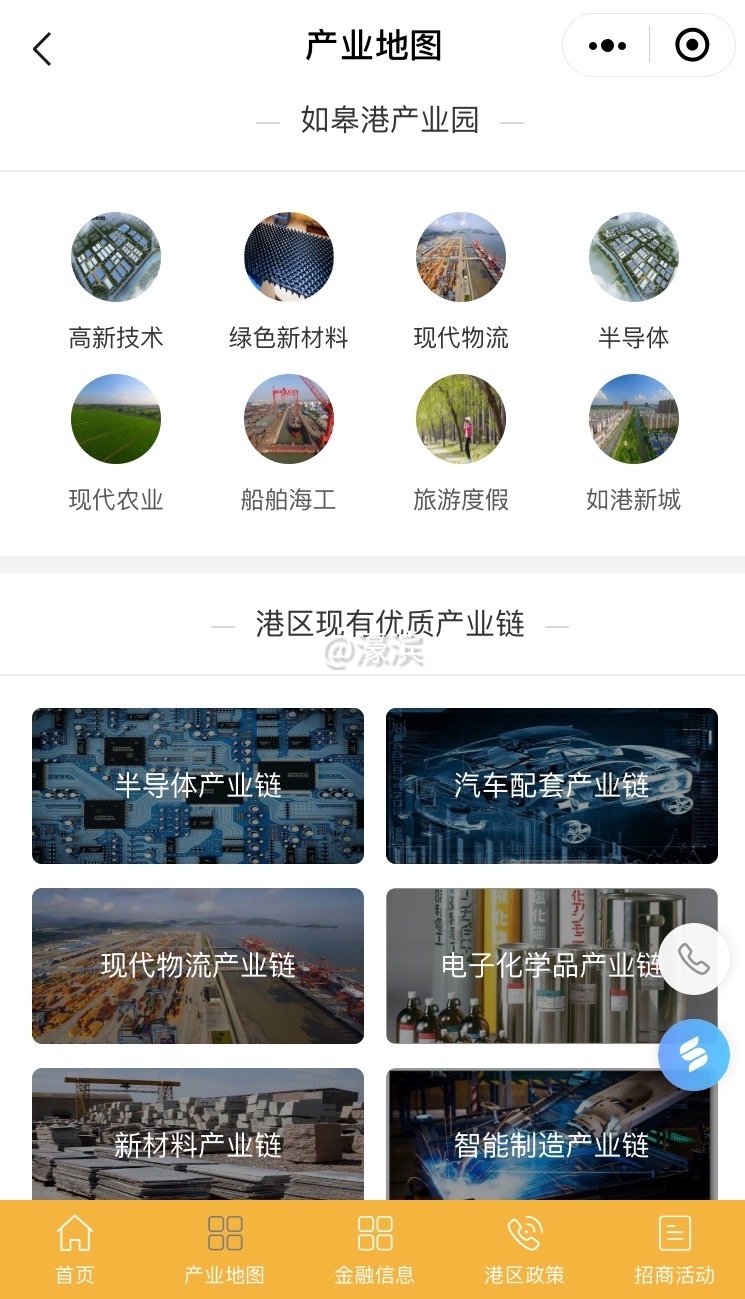View the 汽车配套产业链 card
The image size is (745, 1299).
[552, 786]
